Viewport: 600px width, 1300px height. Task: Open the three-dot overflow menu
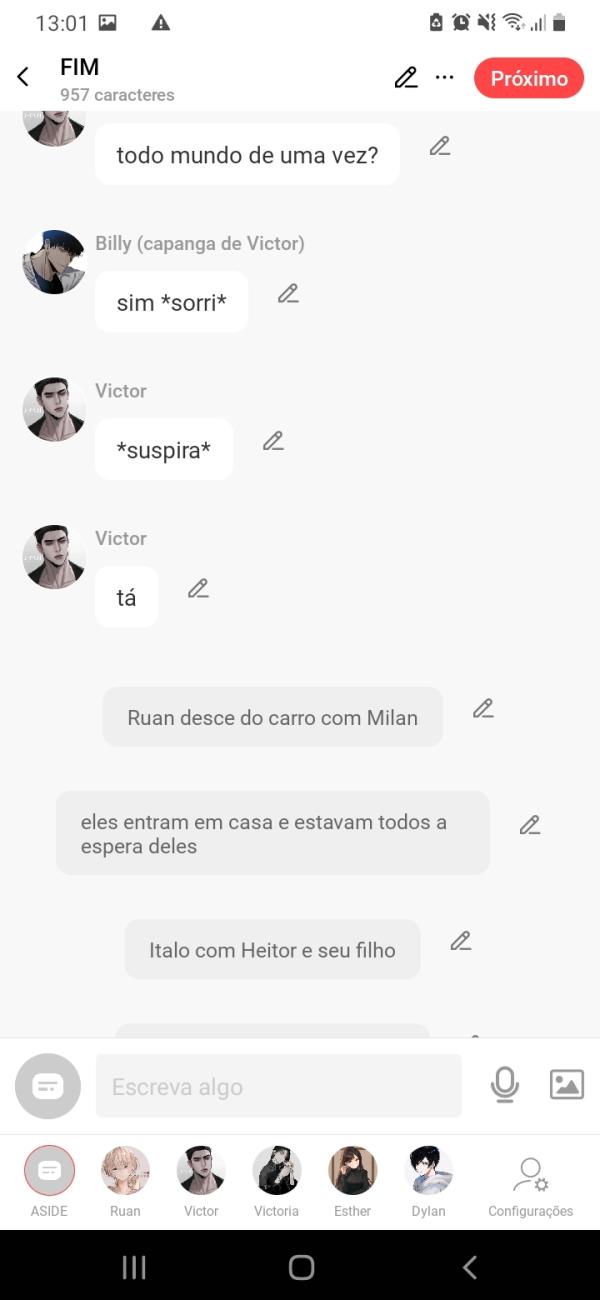tap(445, 78)
